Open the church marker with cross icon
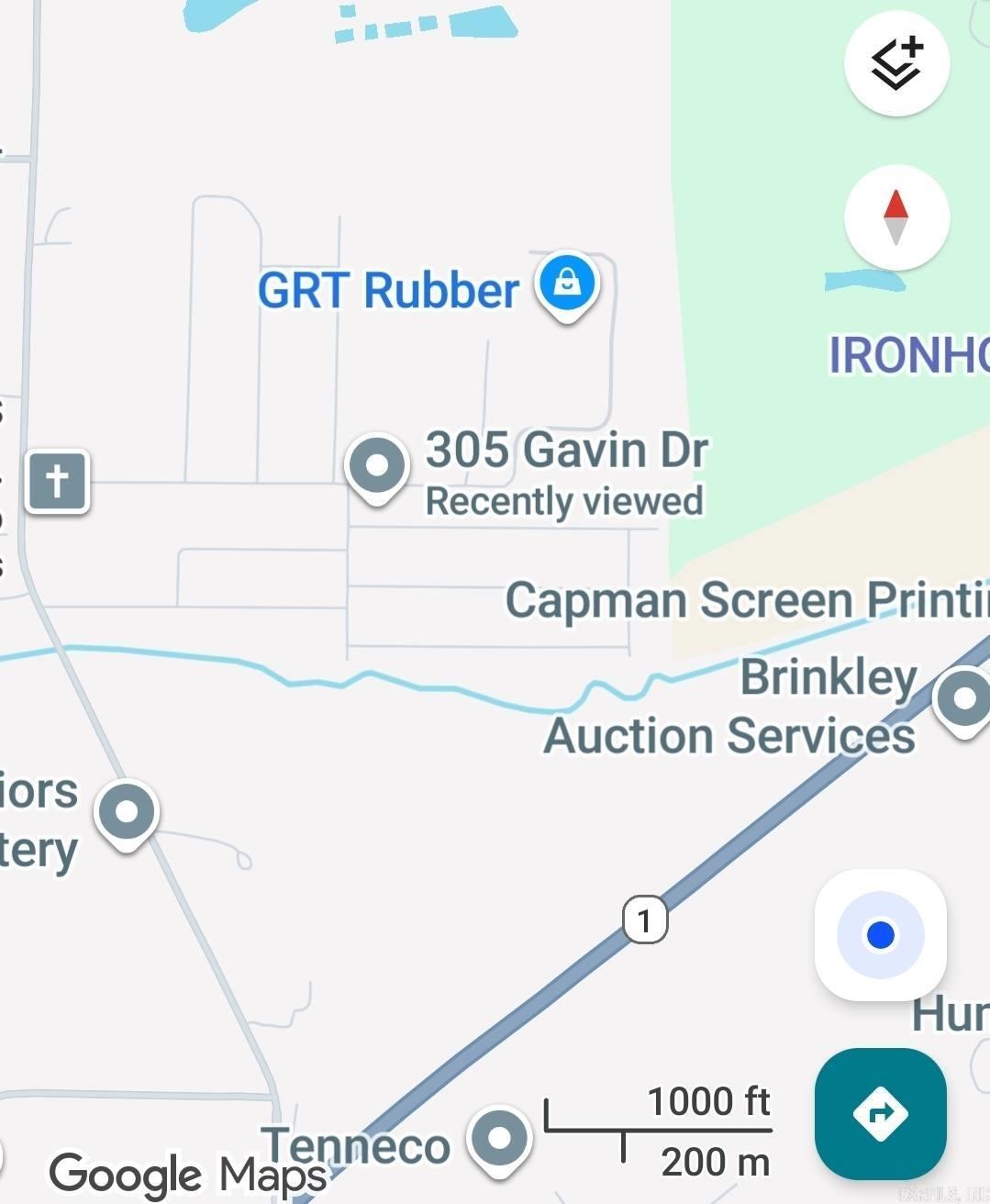 click(58, 480)
